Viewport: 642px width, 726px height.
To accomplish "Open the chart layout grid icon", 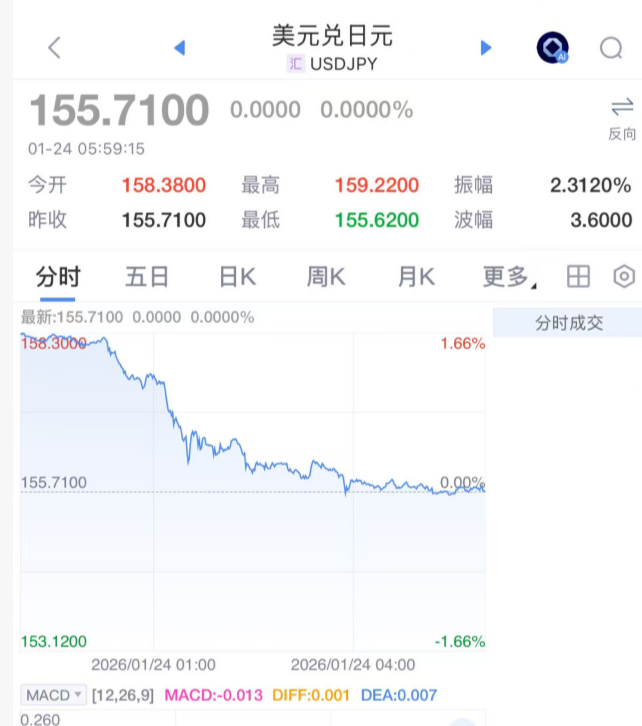I will [x=578, y=277].
